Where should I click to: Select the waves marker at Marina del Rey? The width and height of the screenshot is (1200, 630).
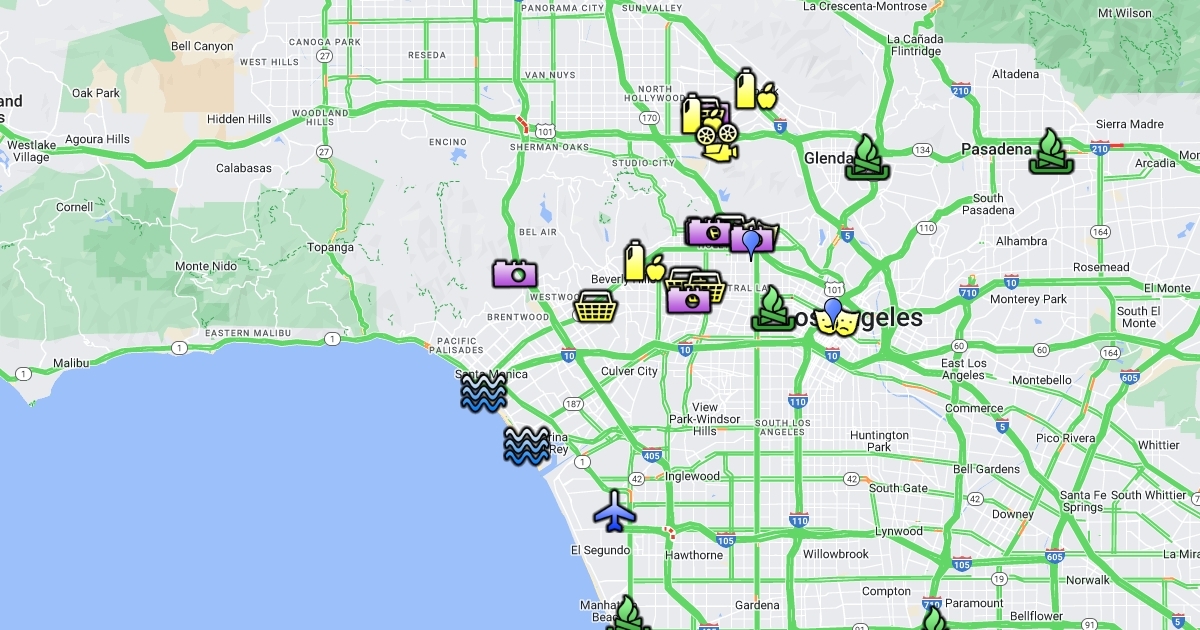pos(526,444)
